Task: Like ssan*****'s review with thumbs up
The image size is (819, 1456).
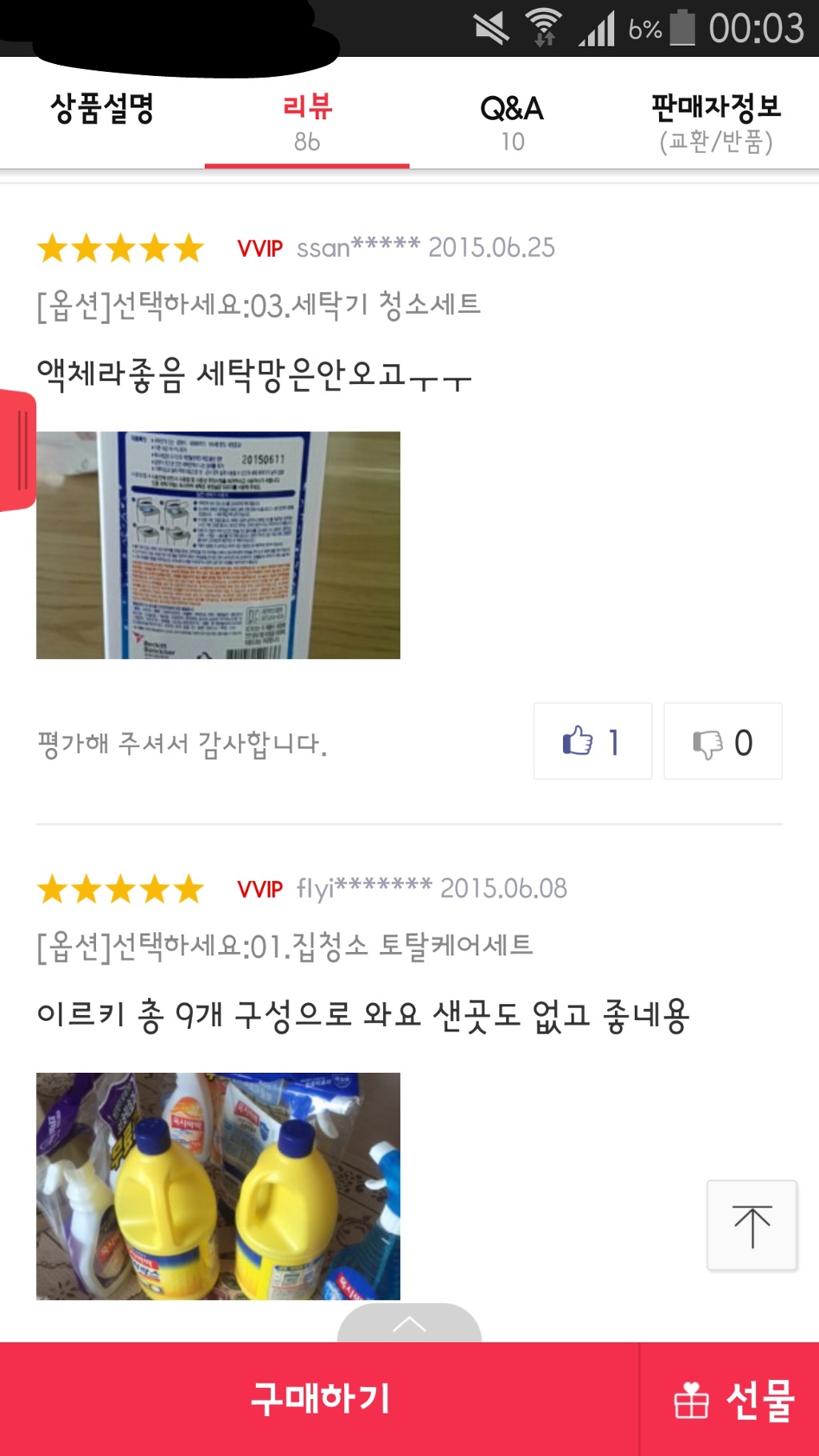Action: click(x=593, y=741)
